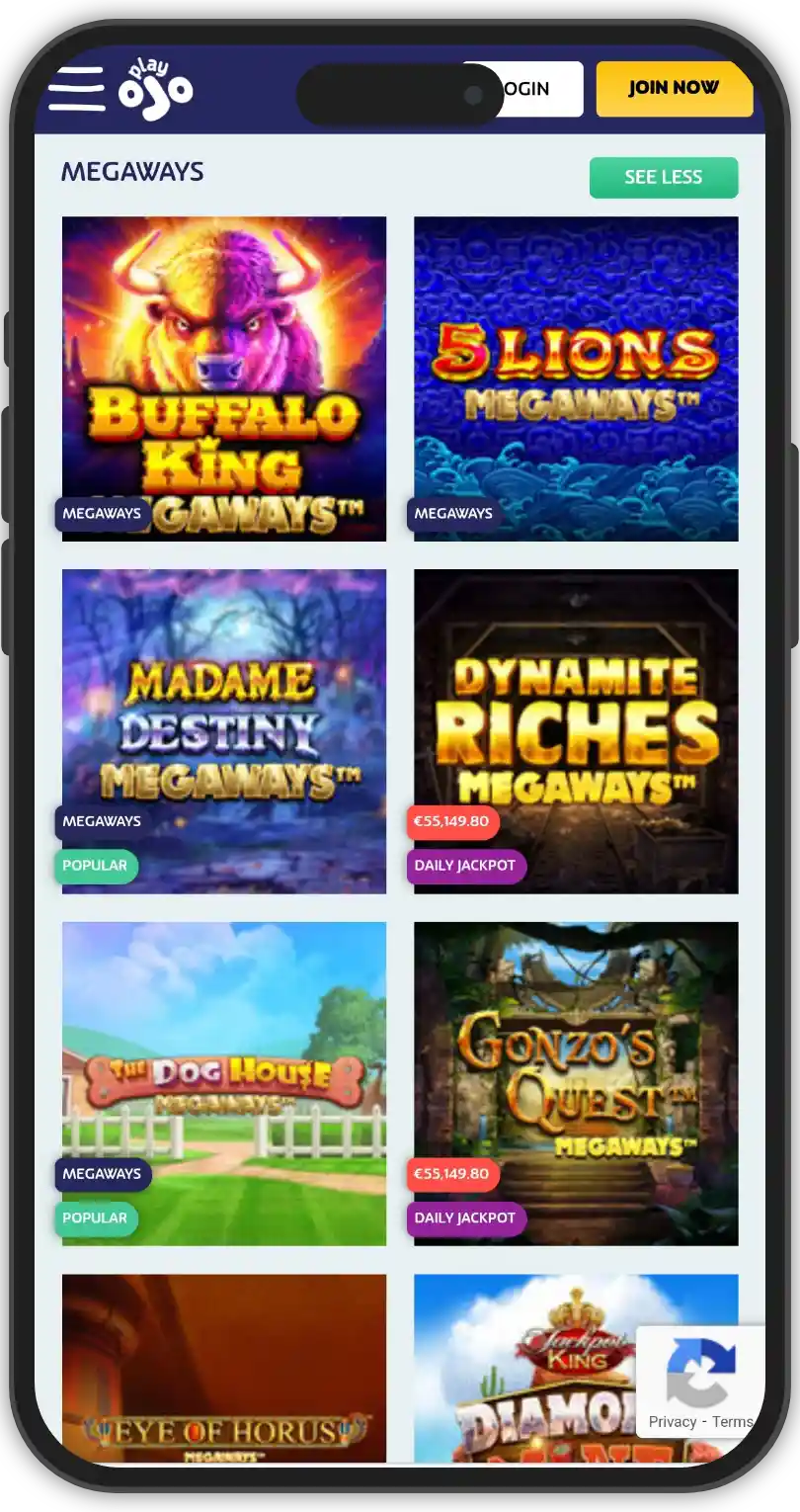
Task: Launch Diamond Mine Jackpot King game
Action: [x=523, y=1384]
